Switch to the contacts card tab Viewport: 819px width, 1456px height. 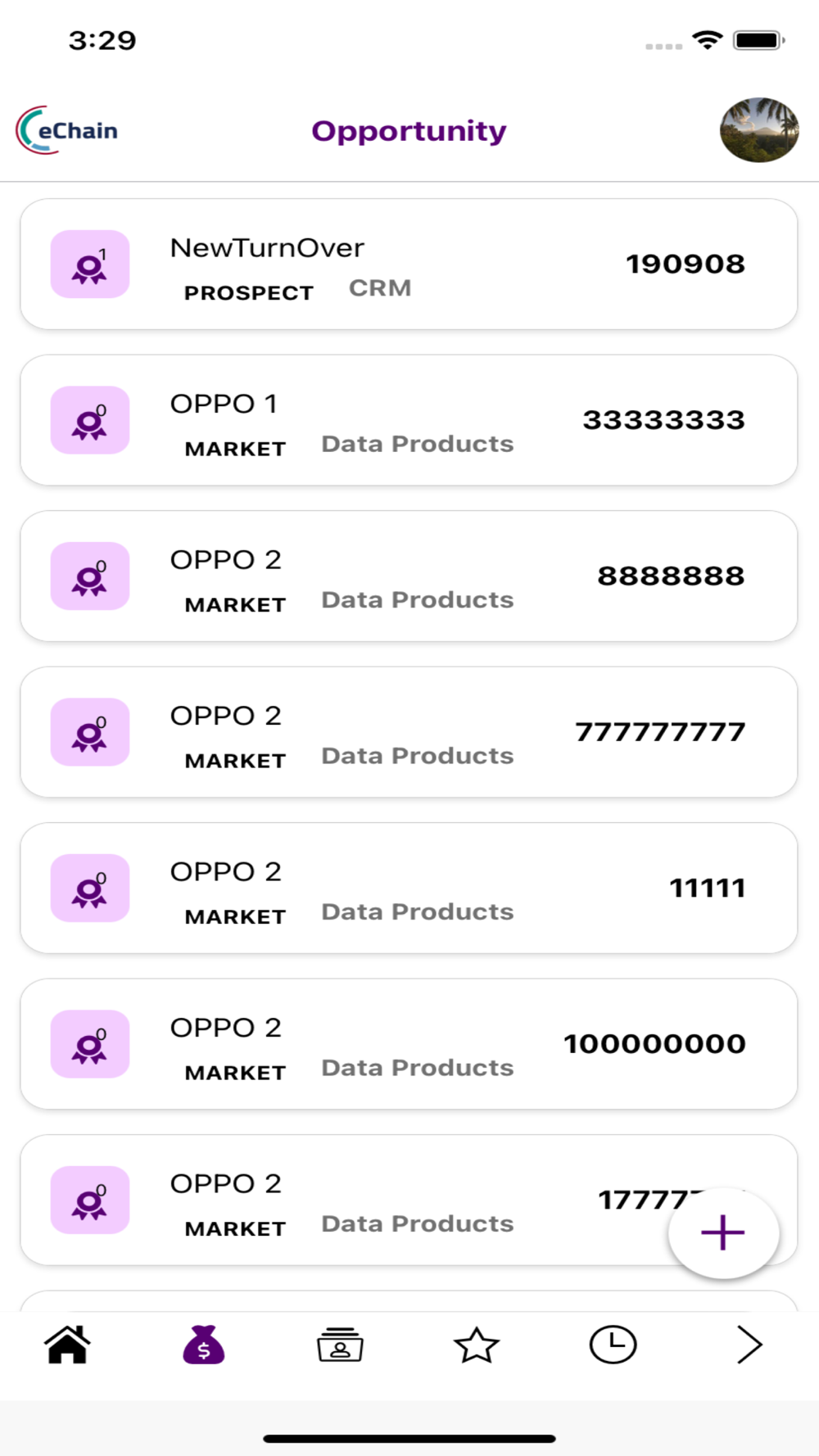coord(341,1345)
